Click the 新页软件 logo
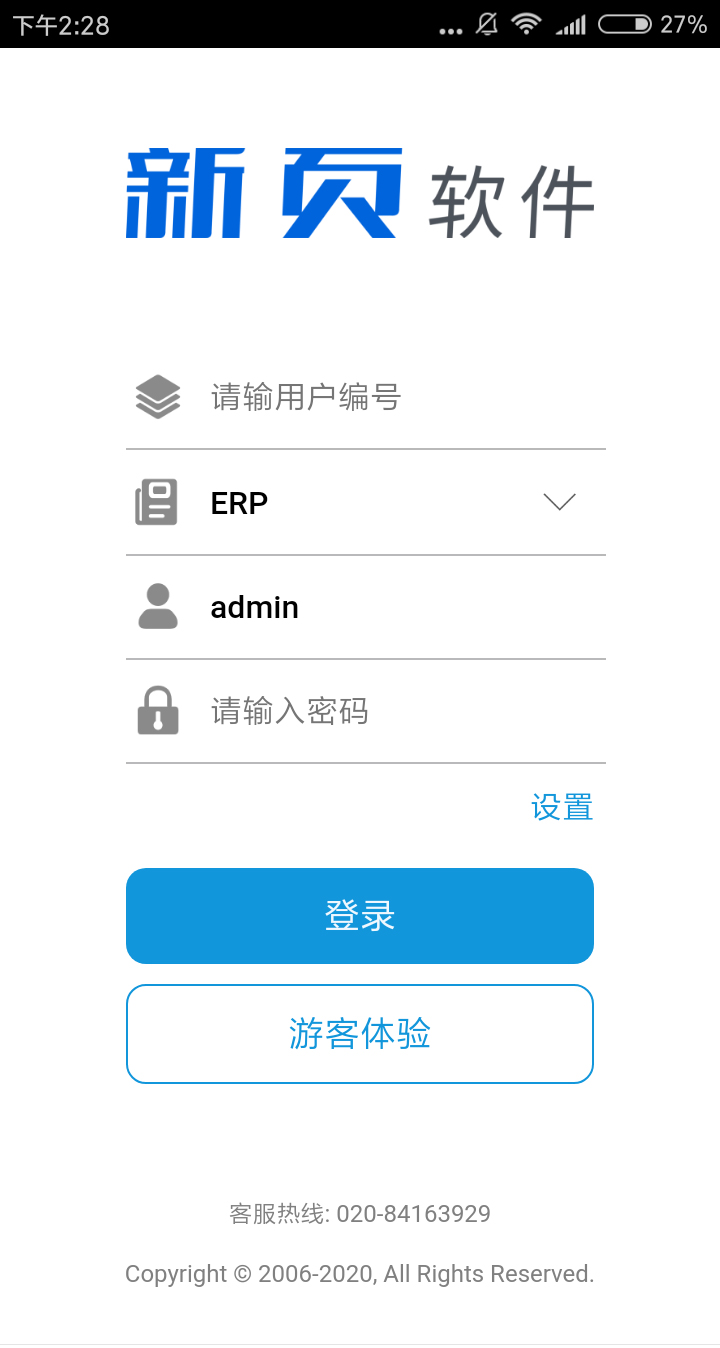The image size is (720, 1348). point(360,193)
